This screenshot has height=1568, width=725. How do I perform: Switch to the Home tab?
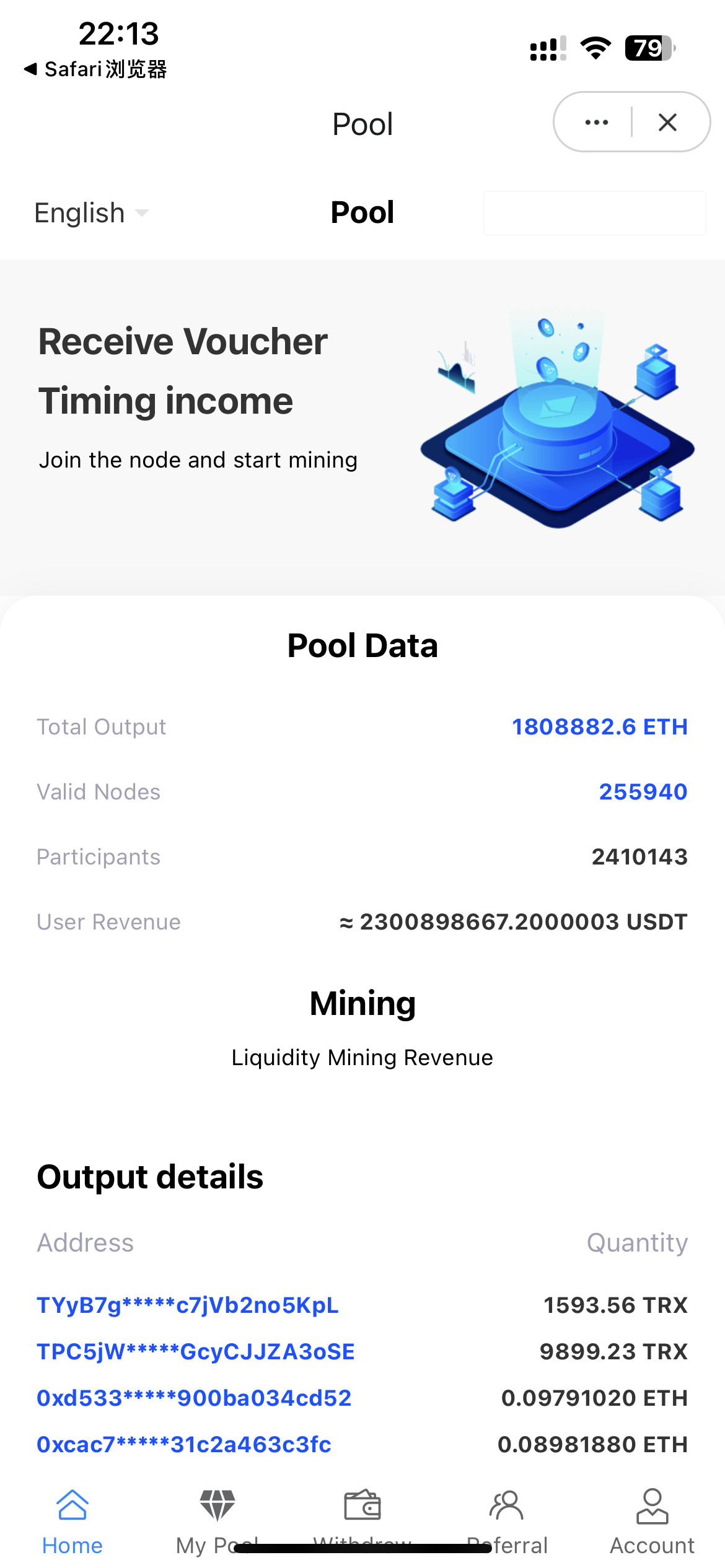point(72,1521)
